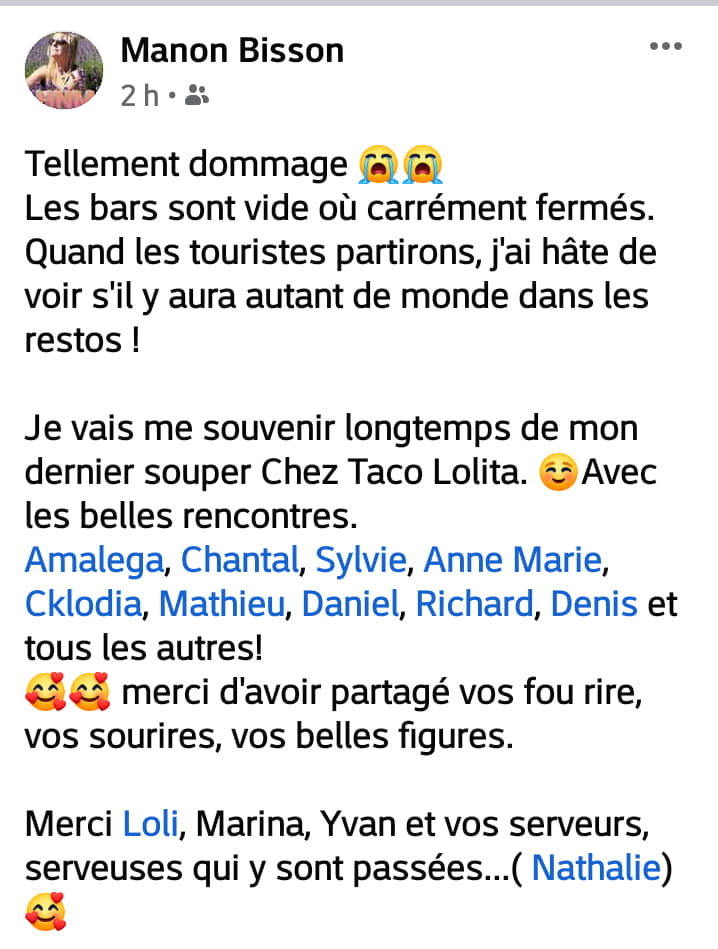
Task: Open Manon Bisson's profile picture
Action: (x=63, y=69)
